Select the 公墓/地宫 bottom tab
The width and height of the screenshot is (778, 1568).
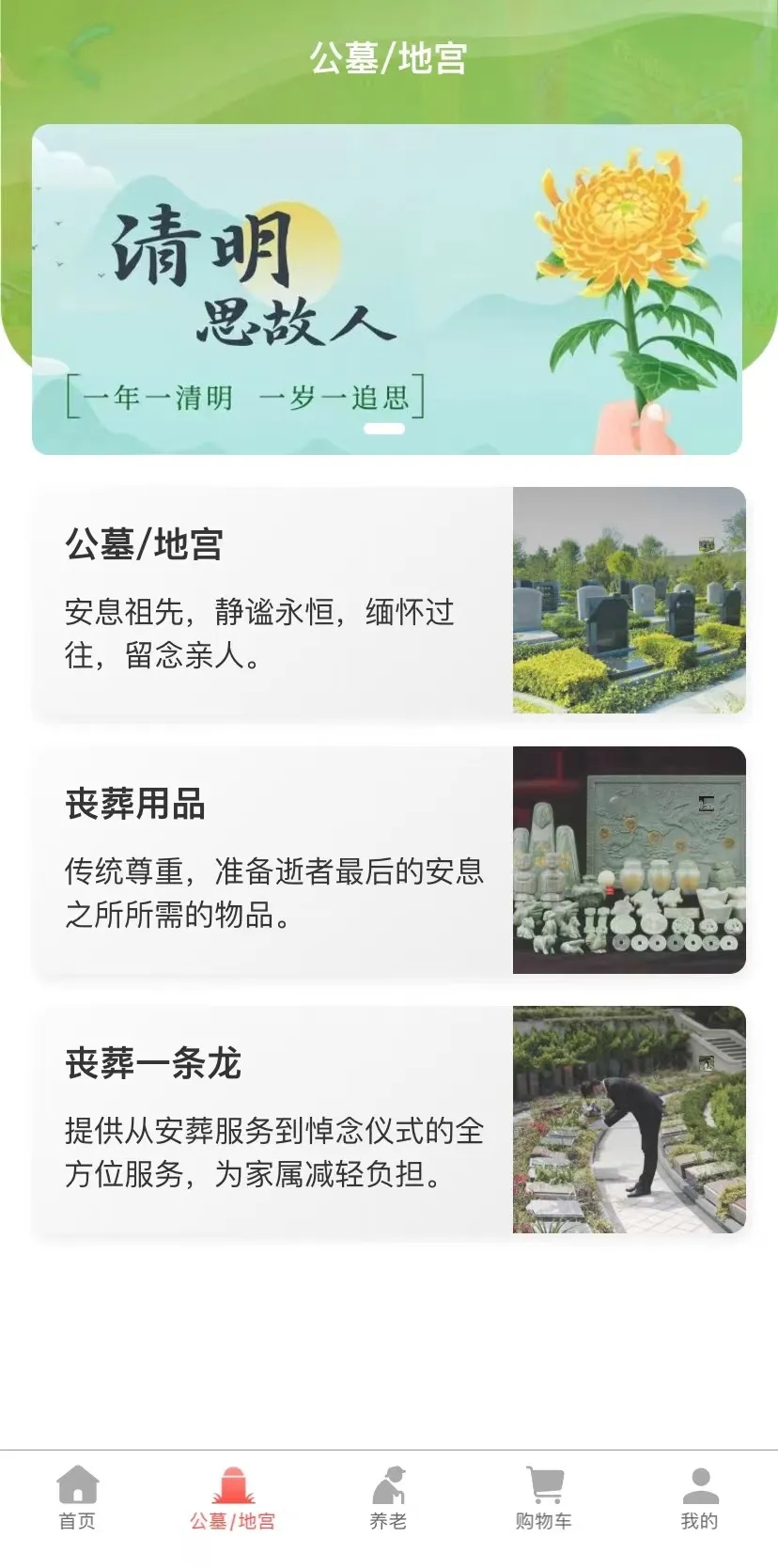[x=233, y=1498]
